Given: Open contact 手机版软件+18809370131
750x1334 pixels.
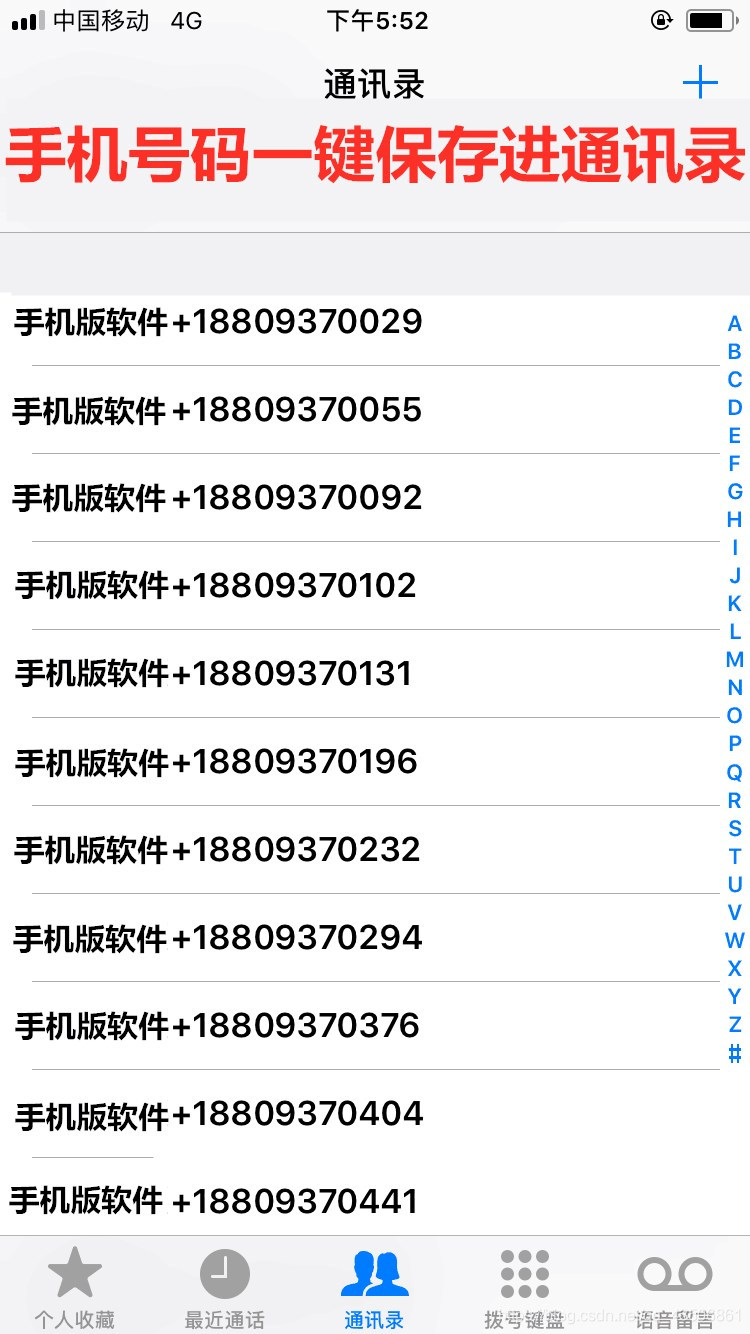Looking at the screenshot, I should tap(214, 674).
